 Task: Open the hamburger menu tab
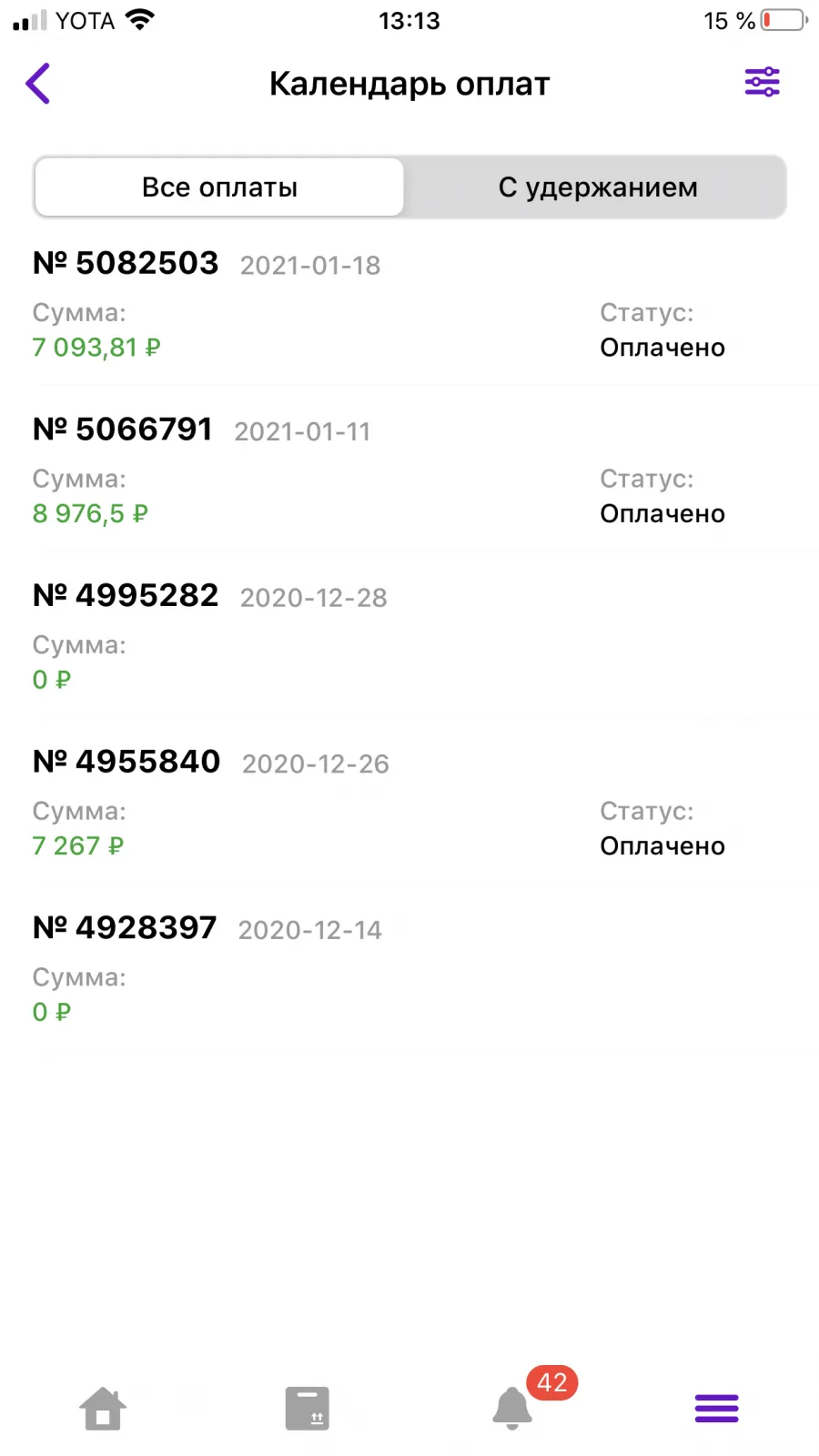tap(717, 1408)
